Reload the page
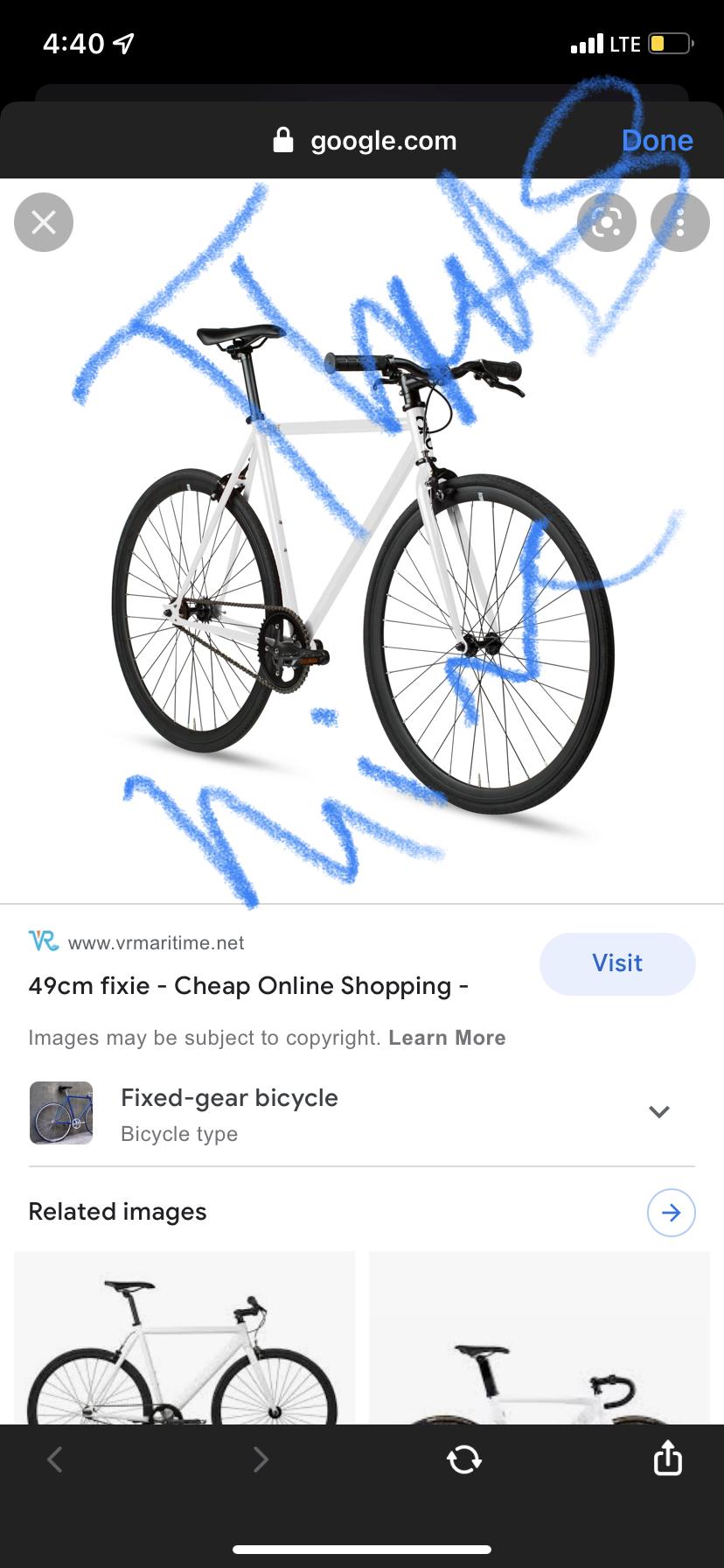This screenshot has width=724, height=1568. click(x=463, y=1459)
